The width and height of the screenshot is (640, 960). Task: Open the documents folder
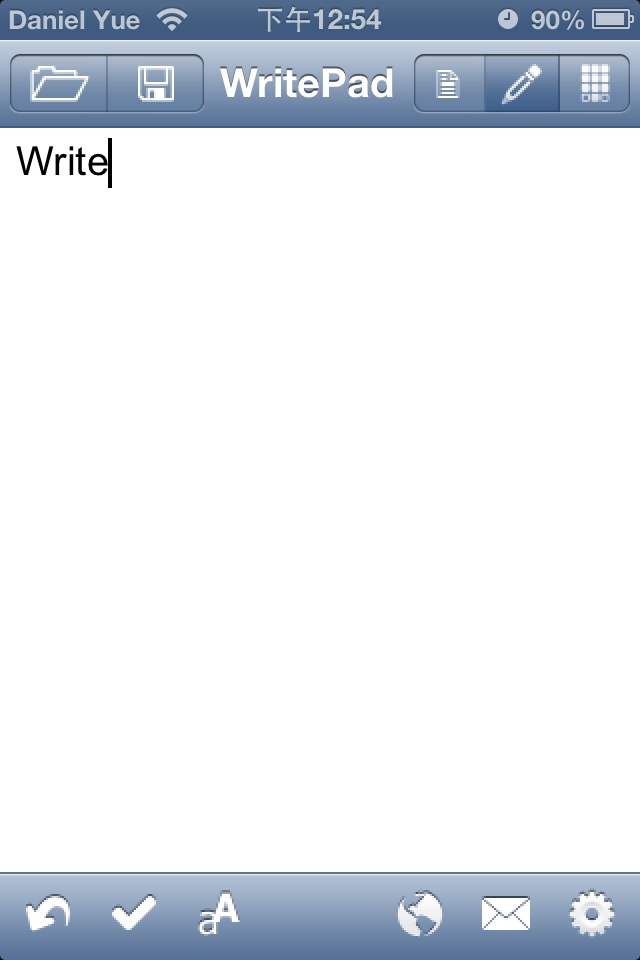coord(59,83)
